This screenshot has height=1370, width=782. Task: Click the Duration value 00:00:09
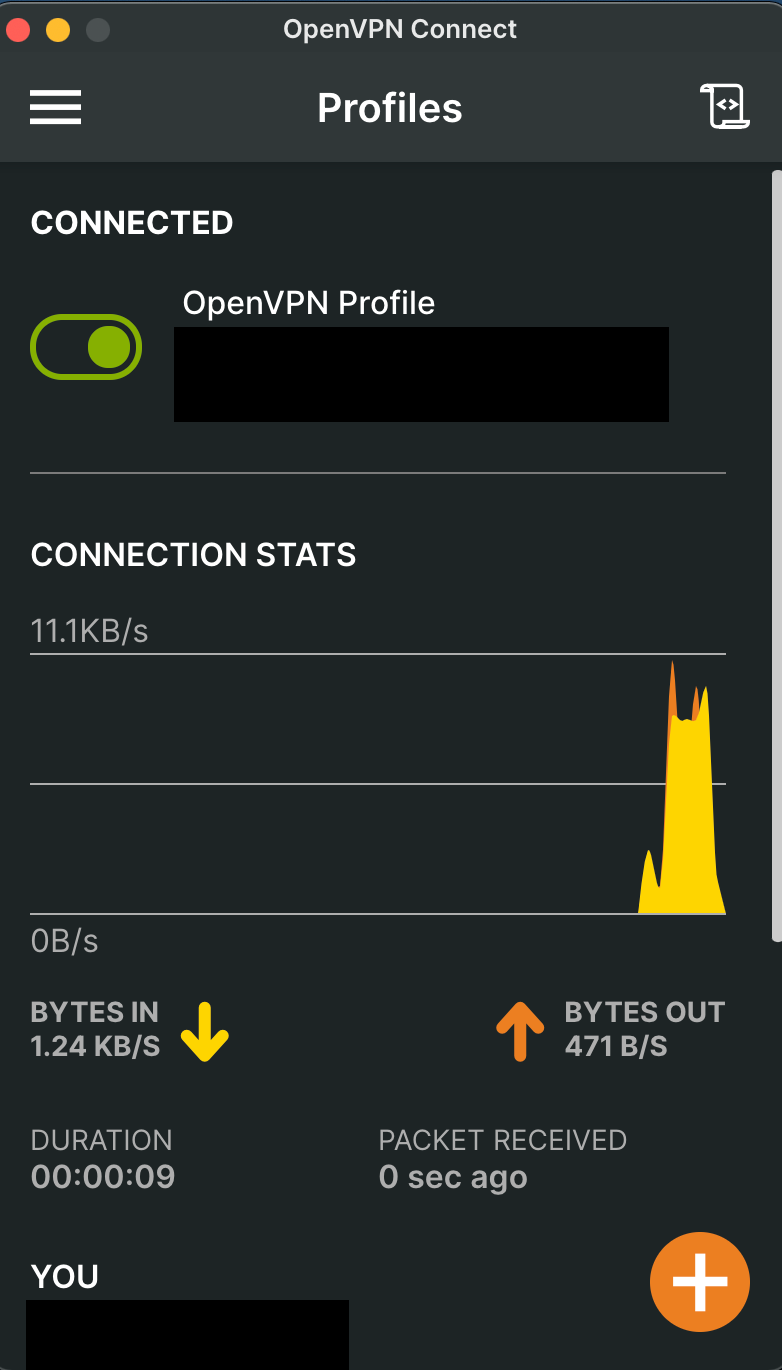click(x=102, y=1178)
